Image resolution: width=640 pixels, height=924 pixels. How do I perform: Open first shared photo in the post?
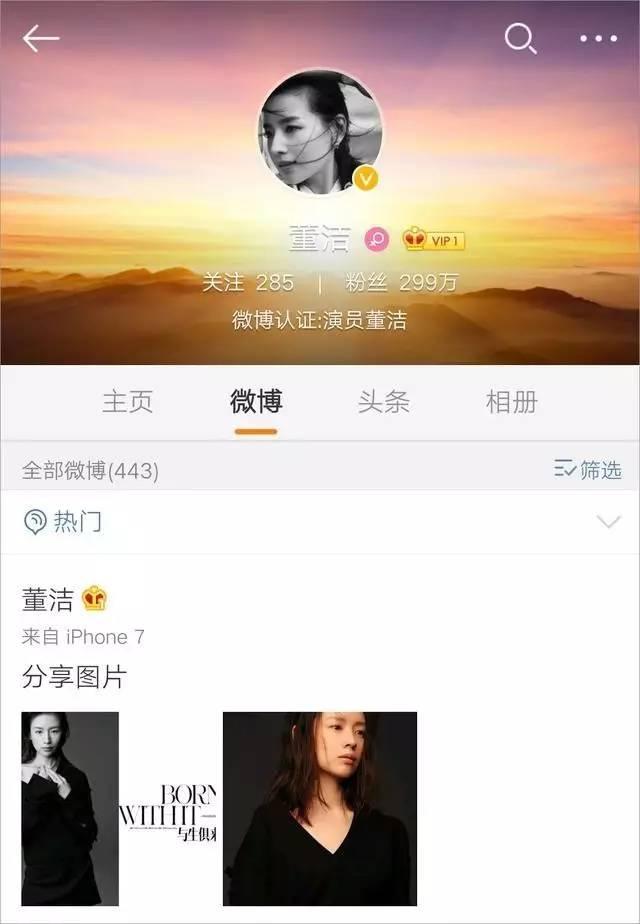click(70, 808)
